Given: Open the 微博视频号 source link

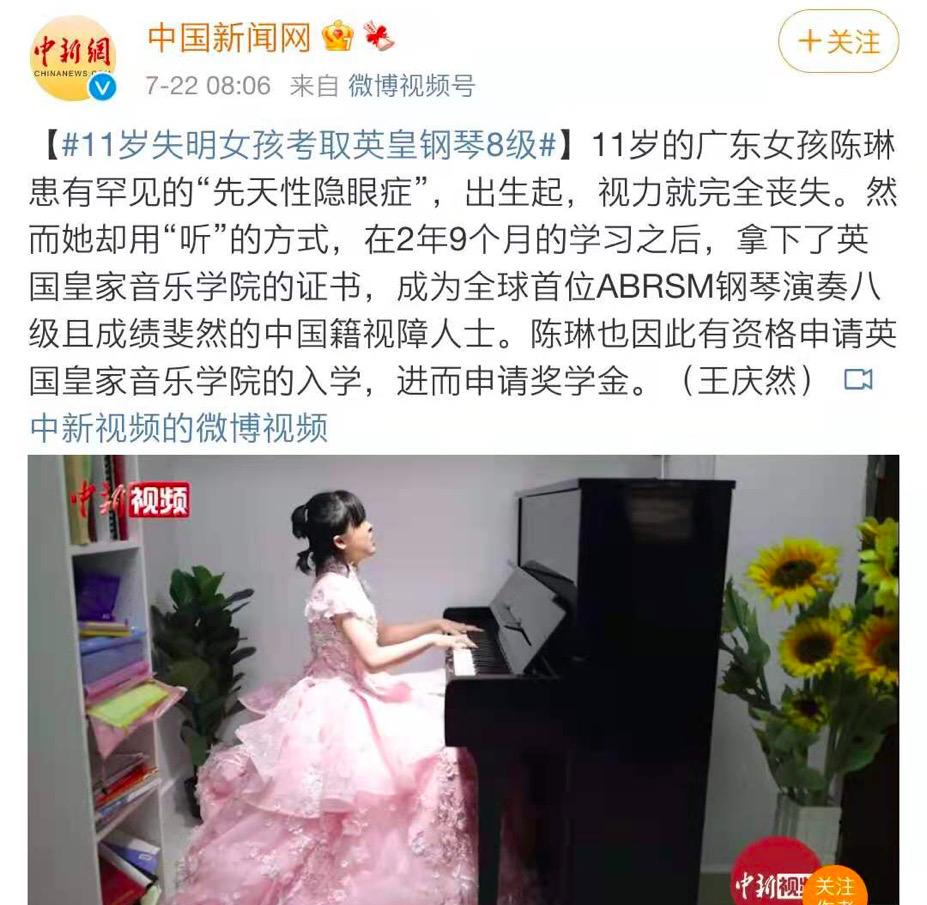Looking at the screenshot, I should click(x=411, y=86).
